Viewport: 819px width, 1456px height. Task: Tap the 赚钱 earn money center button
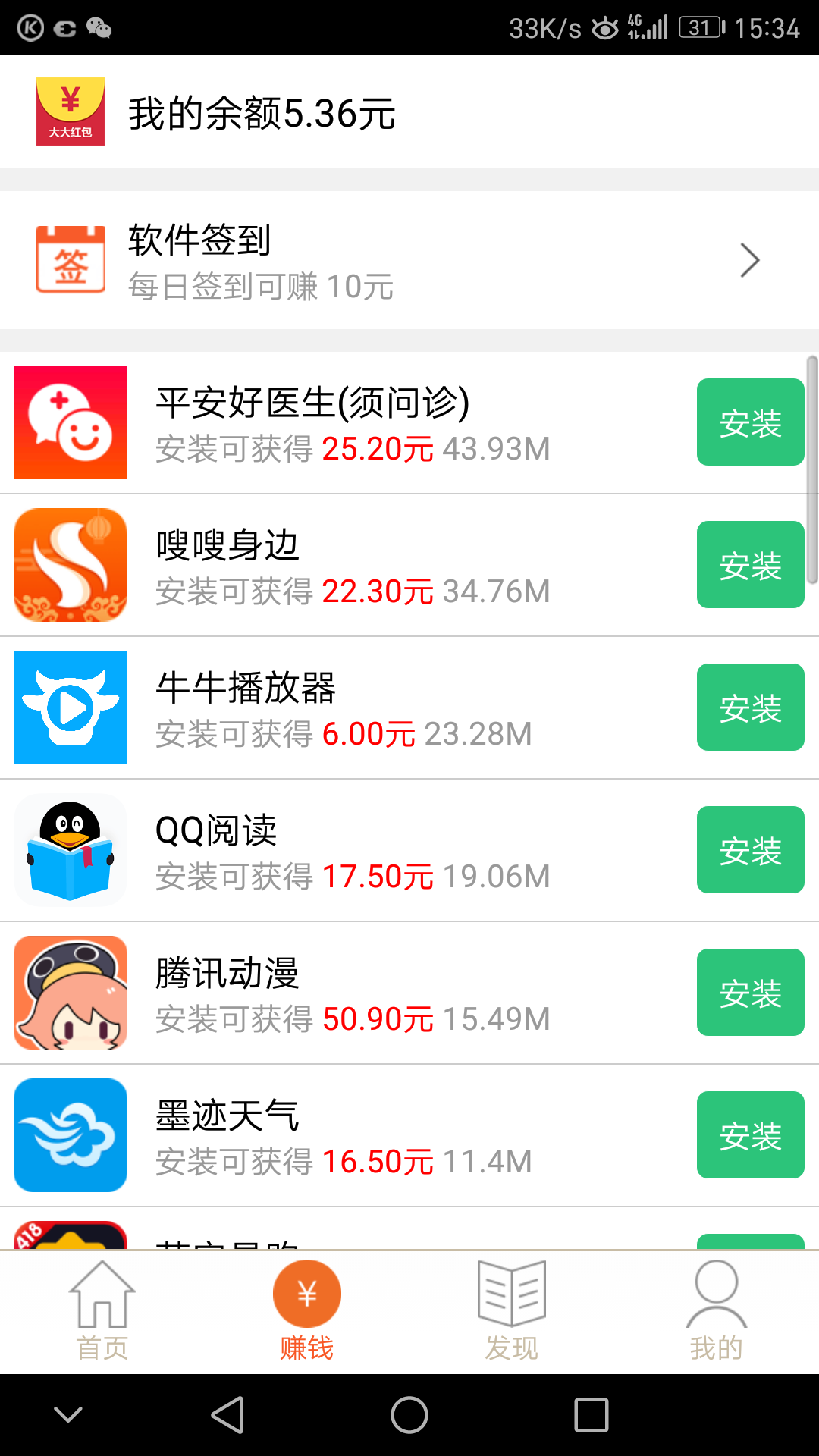click(x=307, y=1293)
